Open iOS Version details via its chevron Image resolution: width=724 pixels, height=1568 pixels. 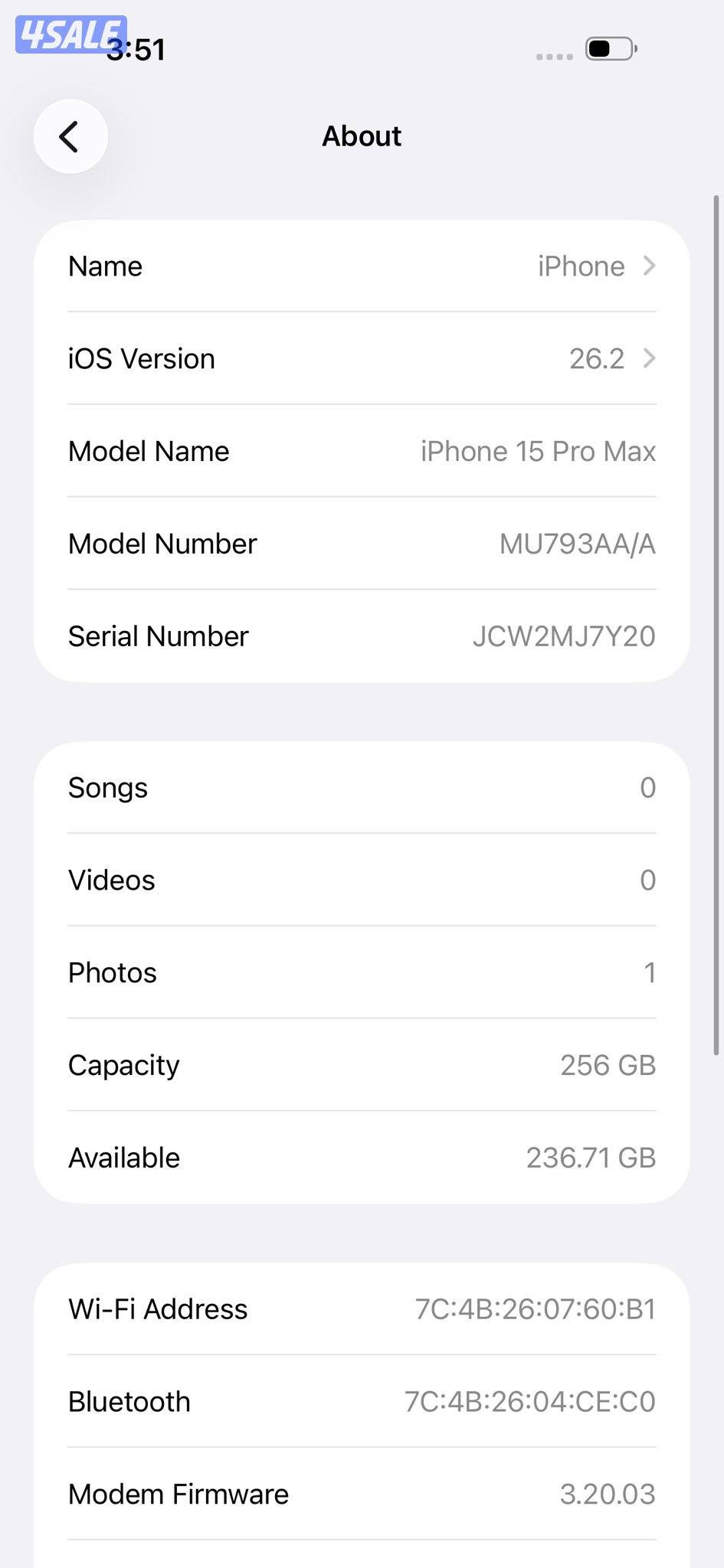649,358
